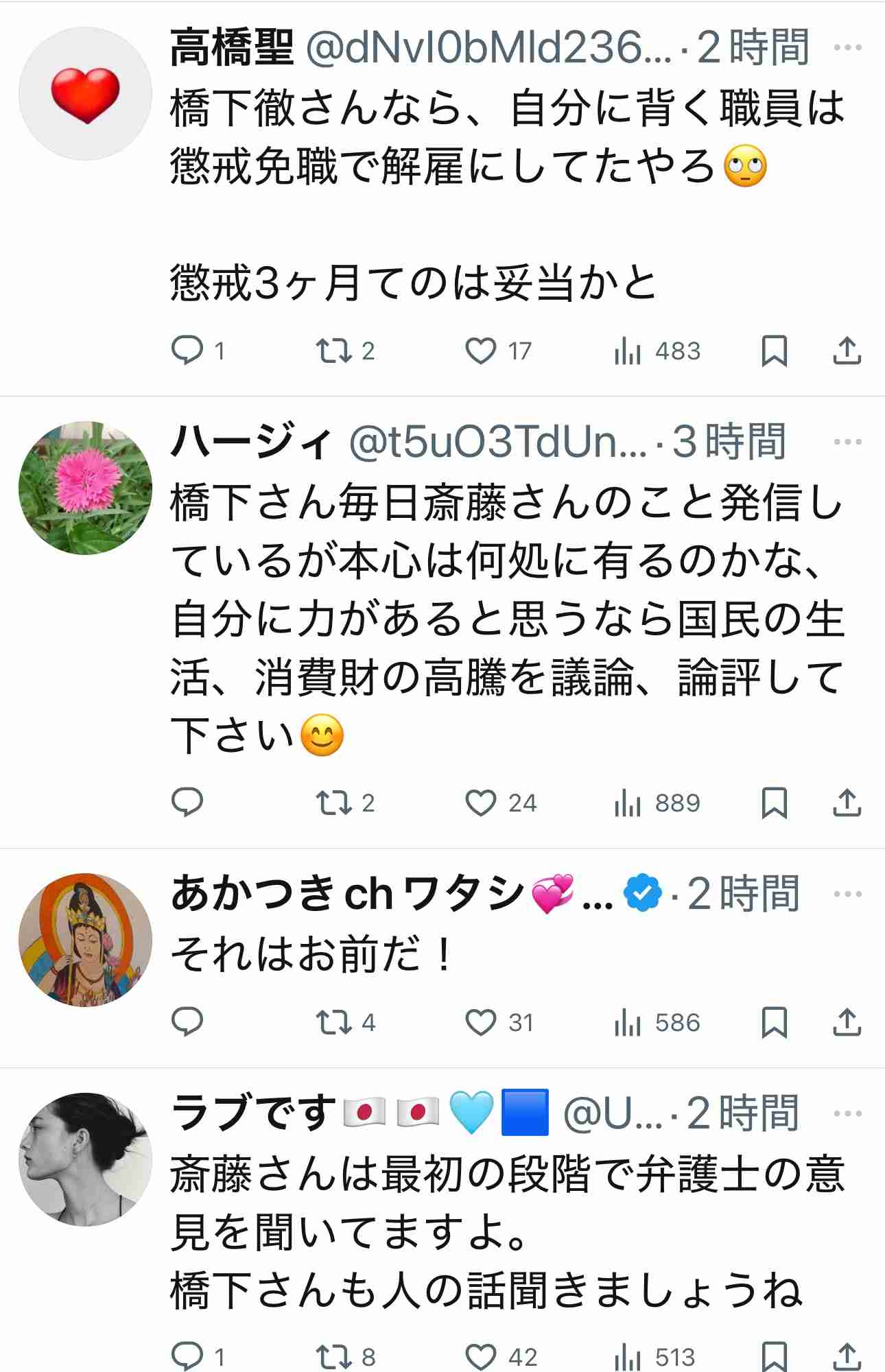The width and height of the screenshot is (885, 1372).
Task: Repost ハージィ's post
Action: [x=334, y=803]
